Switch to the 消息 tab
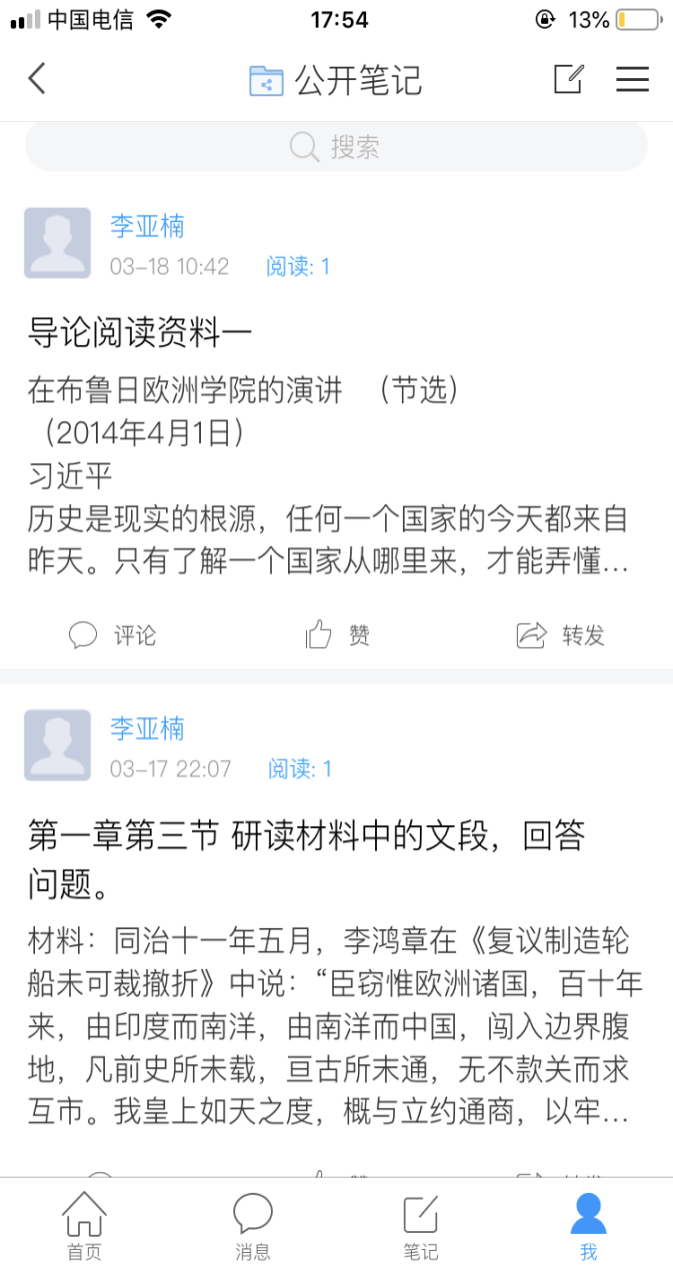 (x=253, y=1226)
